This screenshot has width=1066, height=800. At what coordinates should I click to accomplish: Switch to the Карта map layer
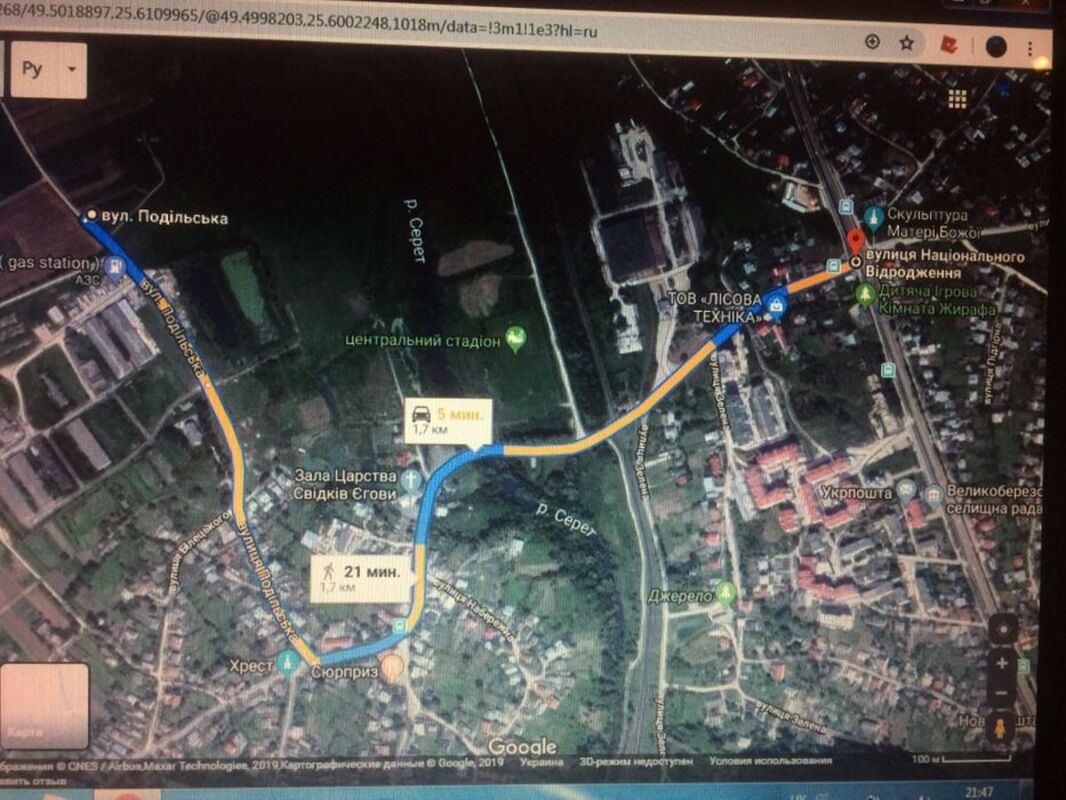click(44, 706)
